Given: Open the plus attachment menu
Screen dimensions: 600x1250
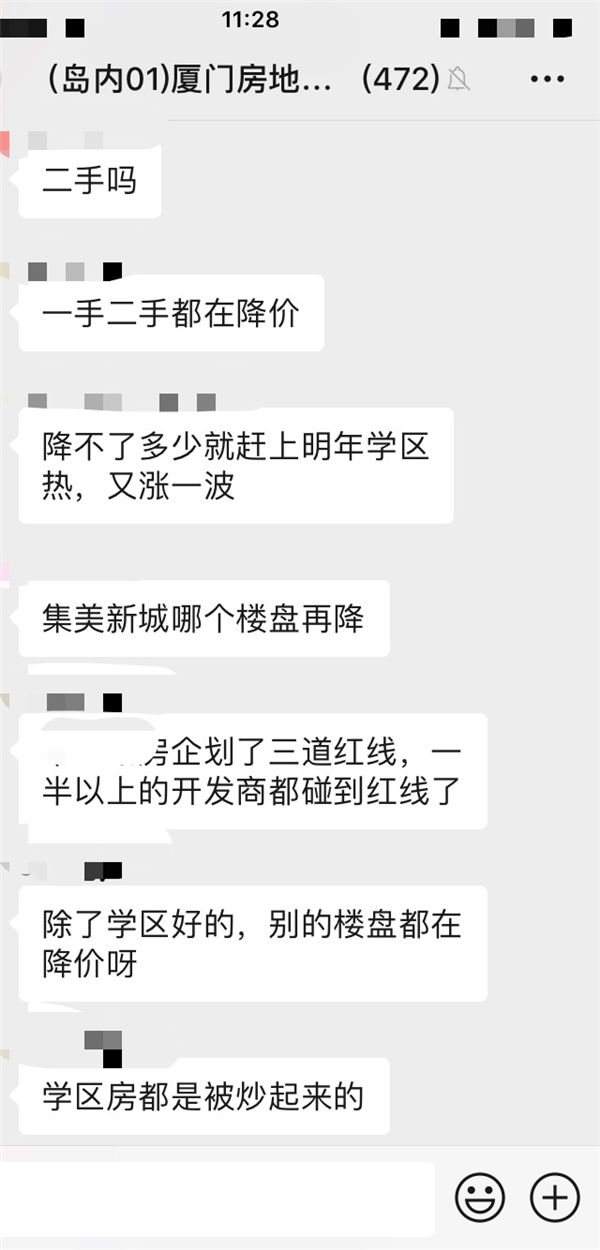Looking at the screenshot, I should click(x=555, y=1197).
